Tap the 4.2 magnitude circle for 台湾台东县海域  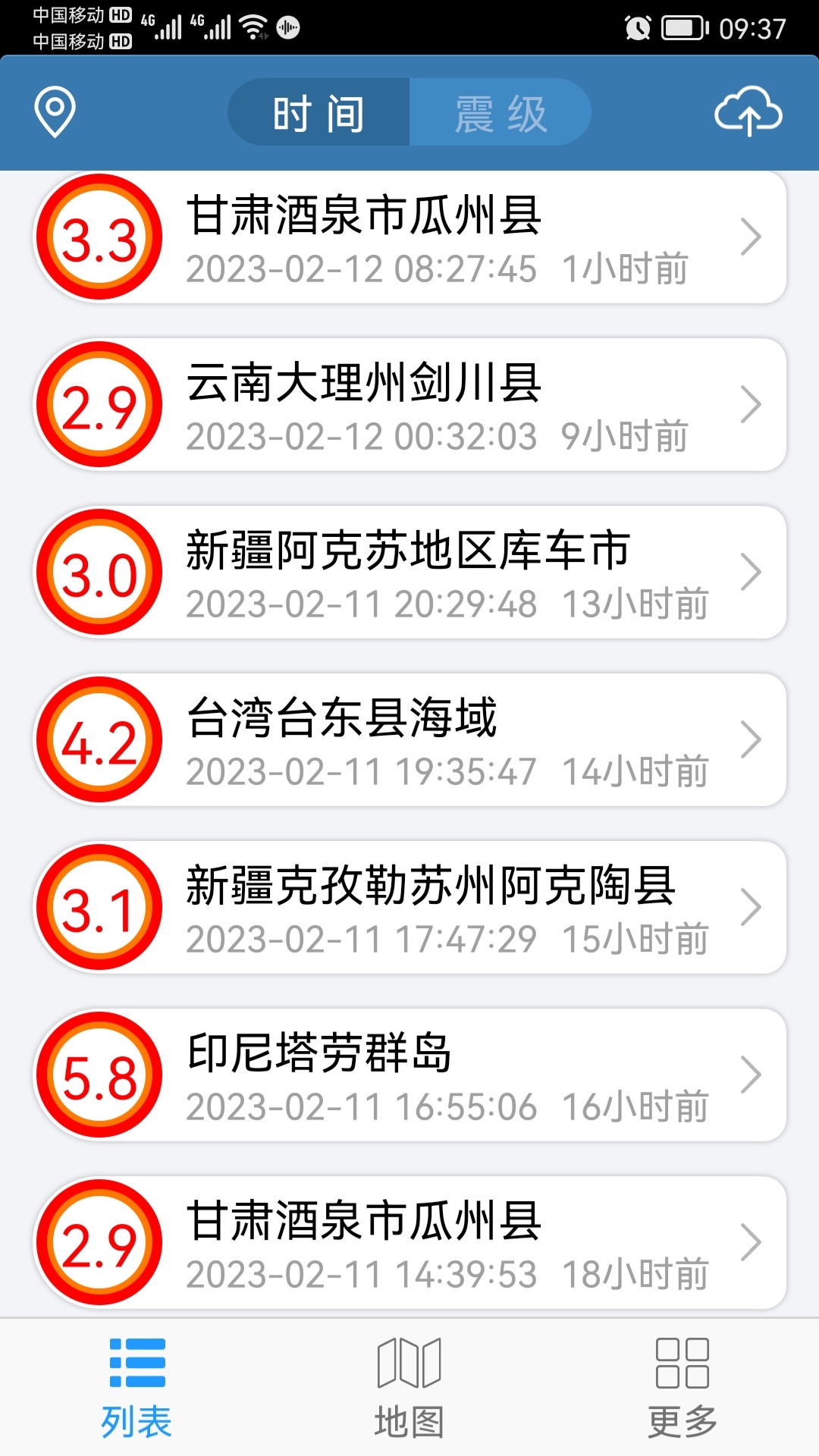tap(99, 741)
